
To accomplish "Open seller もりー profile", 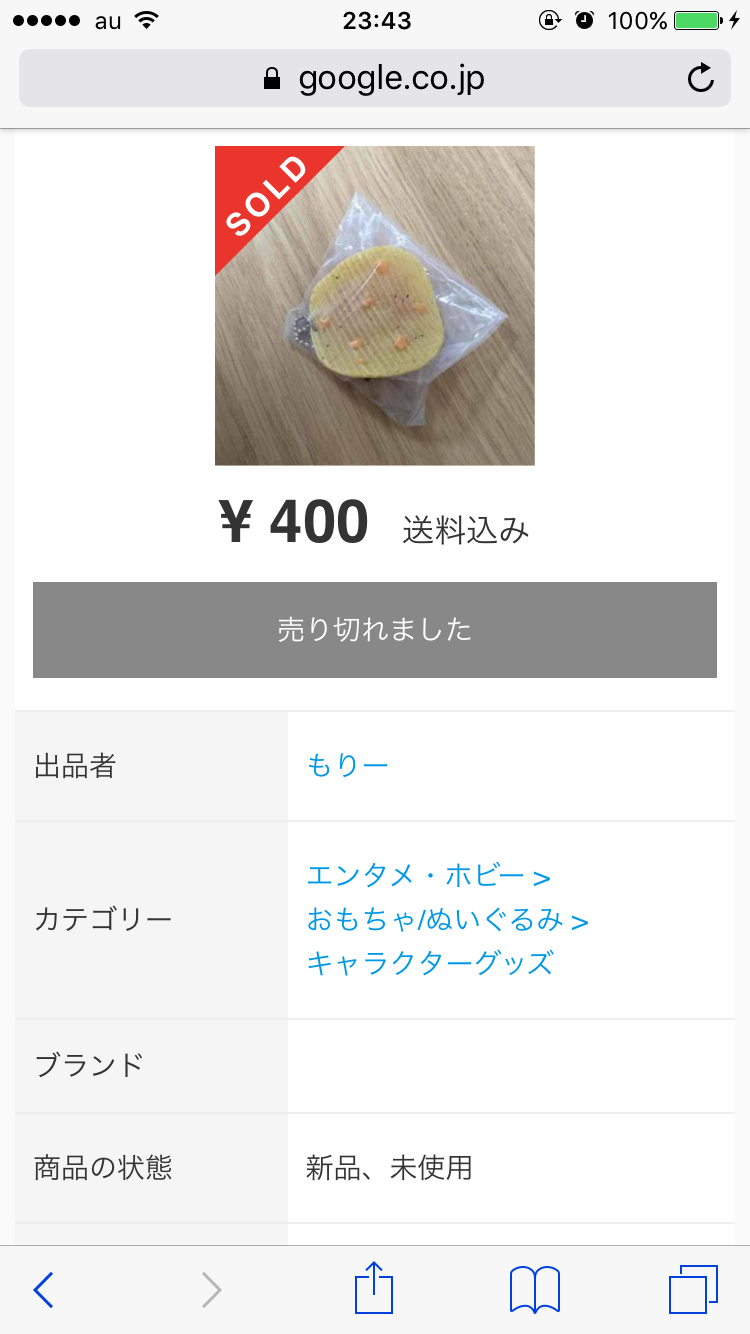I will (347, 766).
